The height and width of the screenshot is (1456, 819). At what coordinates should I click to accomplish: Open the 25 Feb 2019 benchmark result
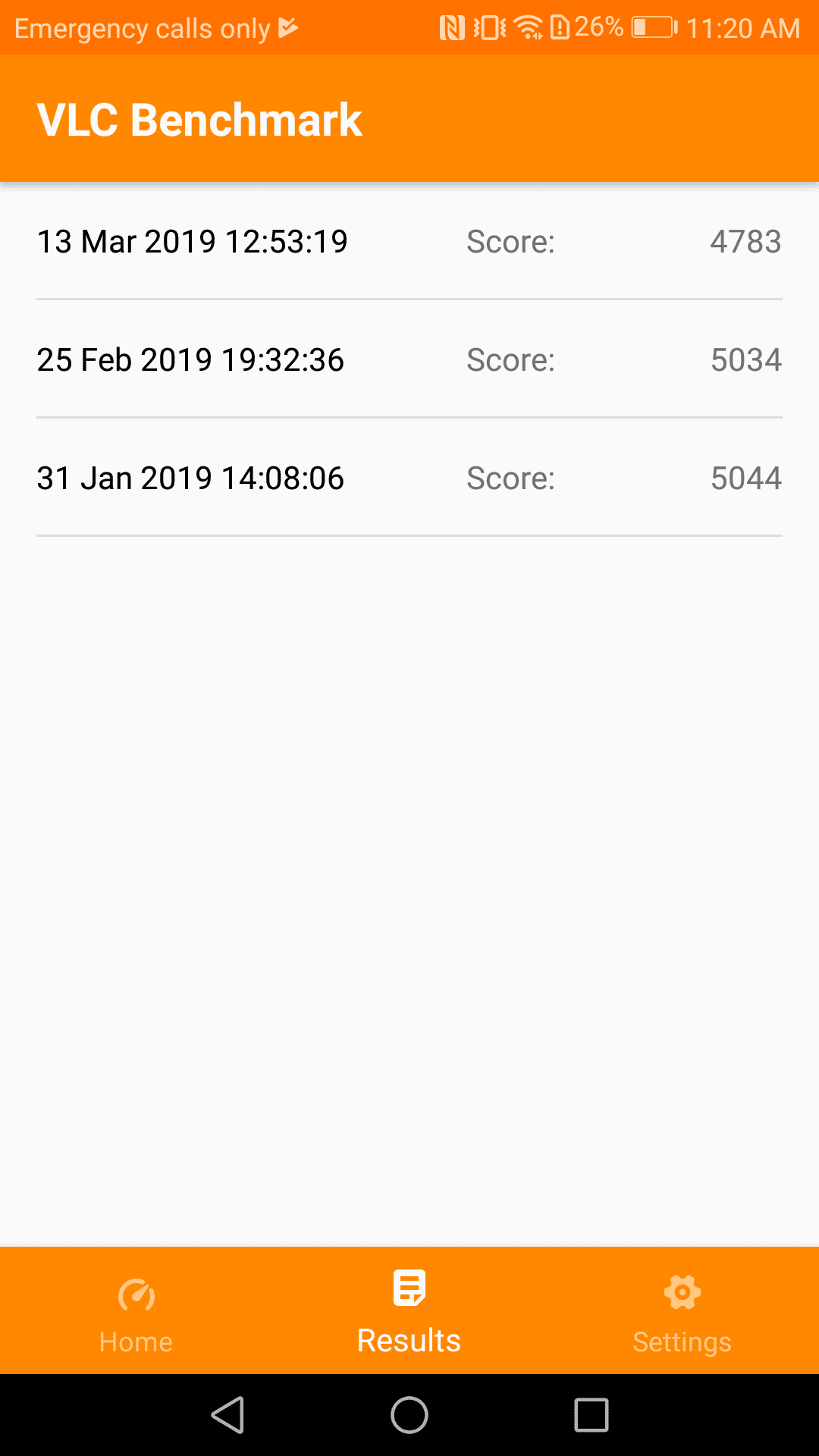click(x=409, y=359)
